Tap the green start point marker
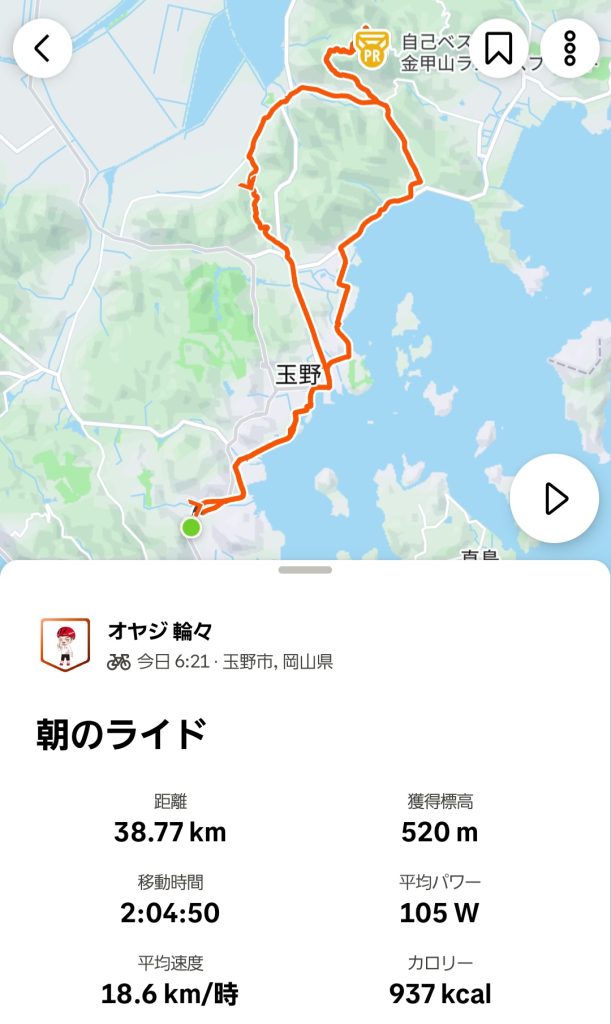Image resolution: width=611 pixels, height=1024 pixels. [x=191, y=527]
